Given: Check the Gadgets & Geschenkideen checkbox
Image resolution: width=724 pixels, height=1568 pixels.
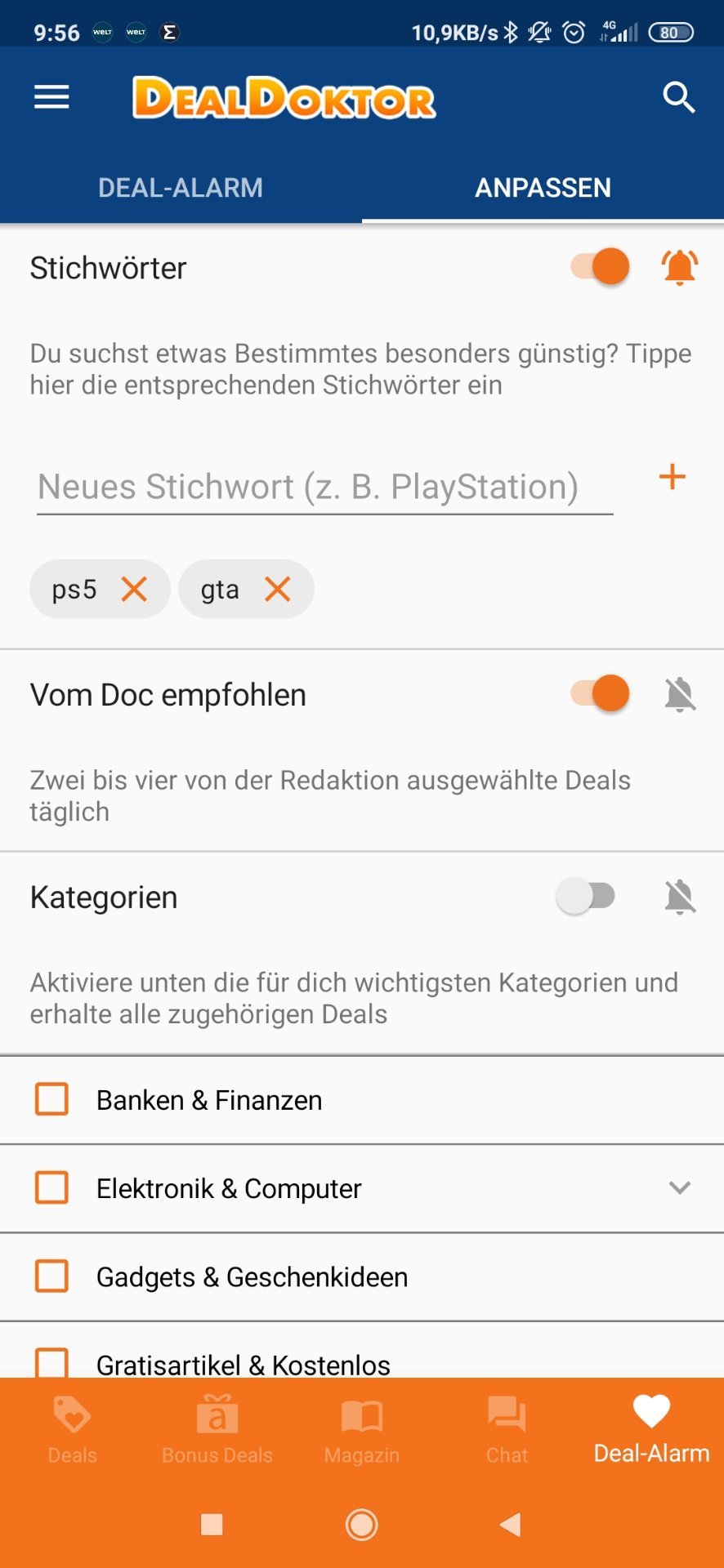Looking at the screenshot, I should (x=51, y=1276).
